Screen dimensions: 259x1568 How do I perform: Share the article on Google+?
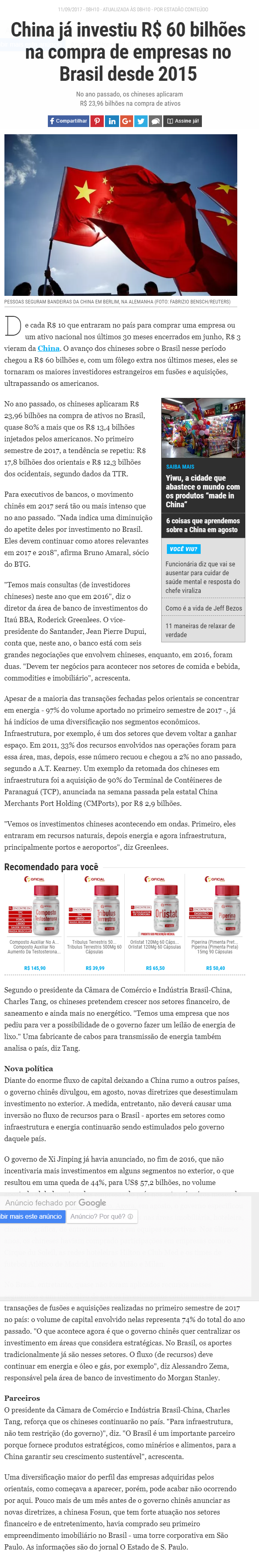point(127,121)
